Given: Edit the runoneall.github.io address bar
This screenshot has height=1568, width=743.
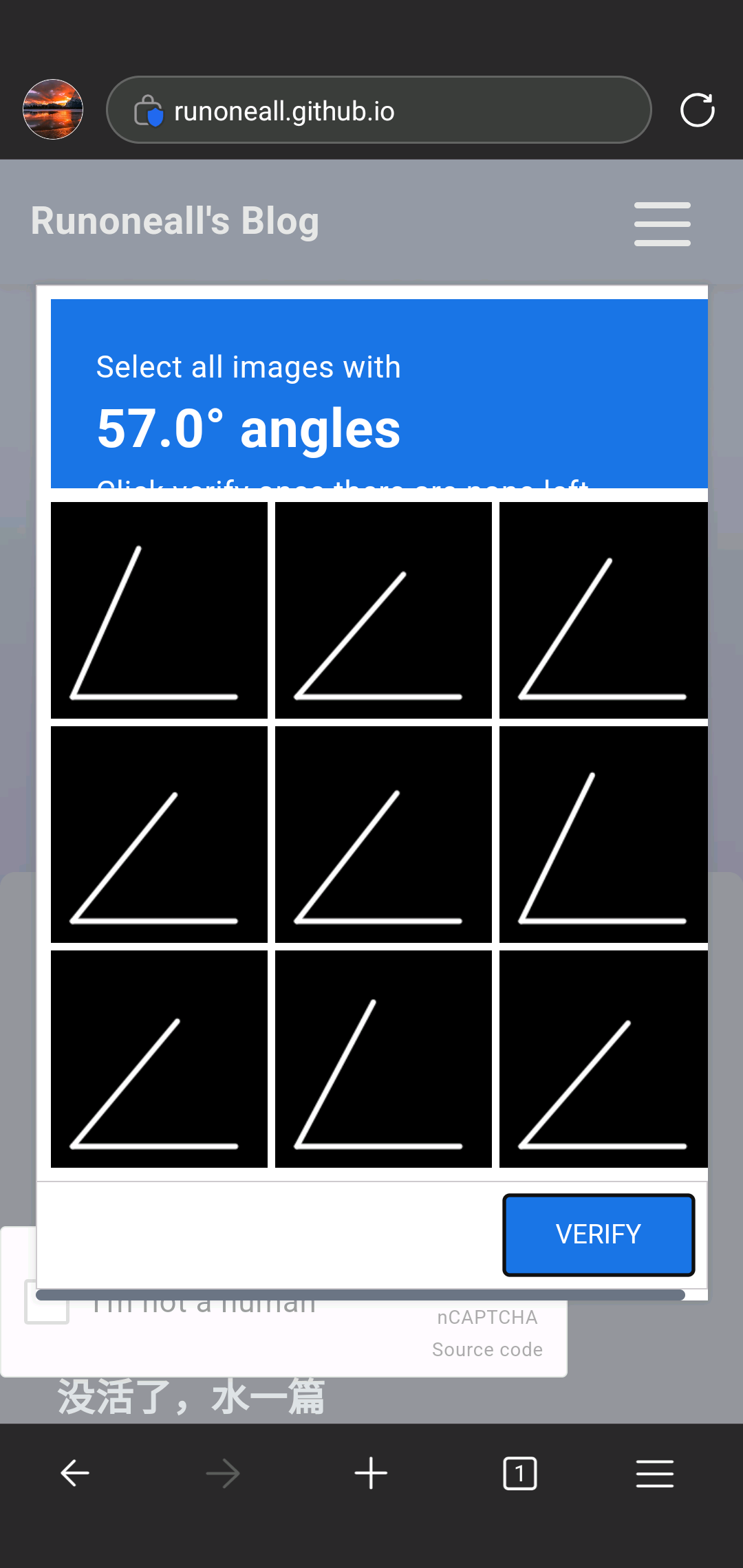Looking at the screenshot, I should 379,110.
